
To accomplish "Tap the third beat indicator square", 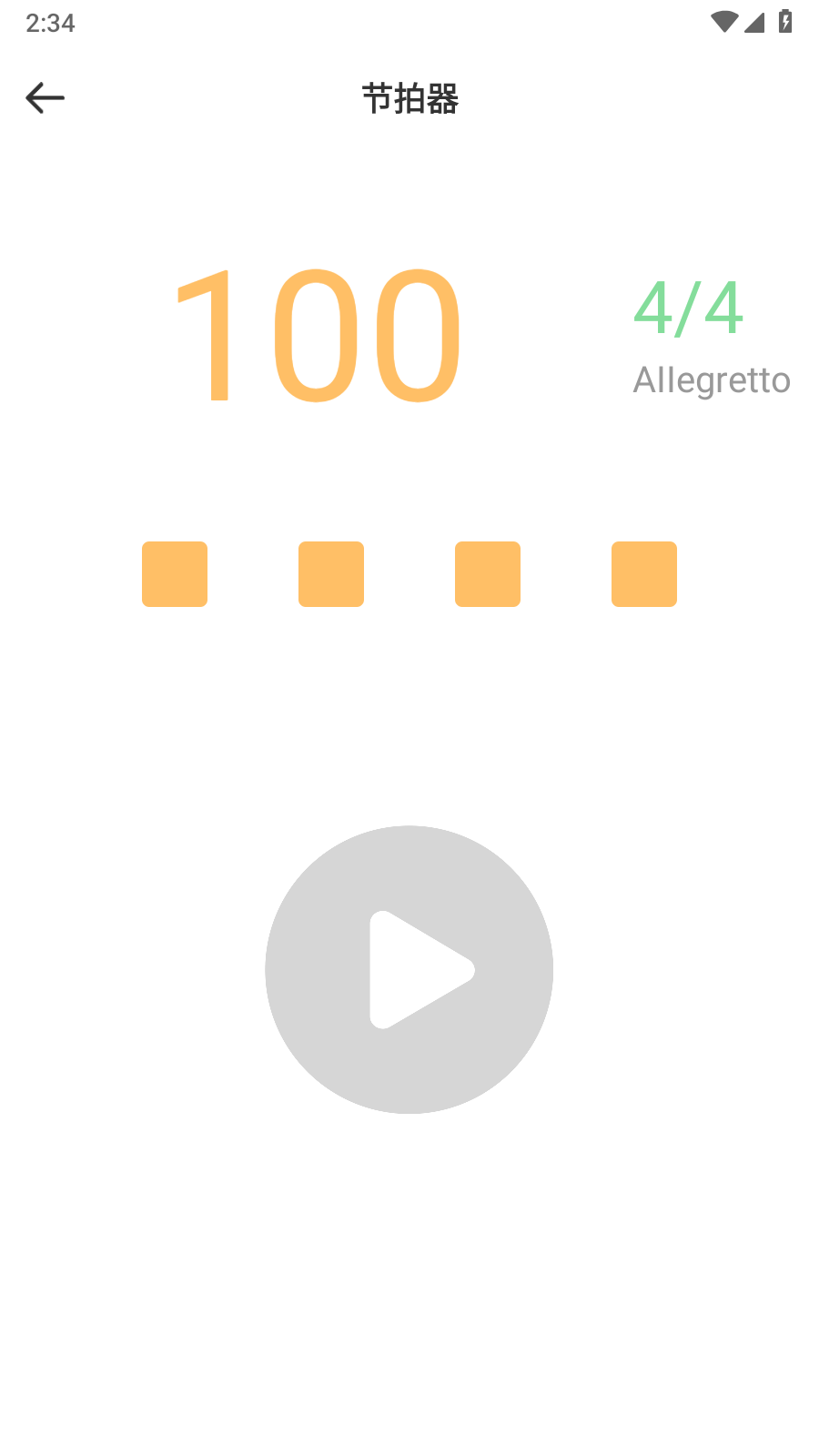I will (487, 574).
